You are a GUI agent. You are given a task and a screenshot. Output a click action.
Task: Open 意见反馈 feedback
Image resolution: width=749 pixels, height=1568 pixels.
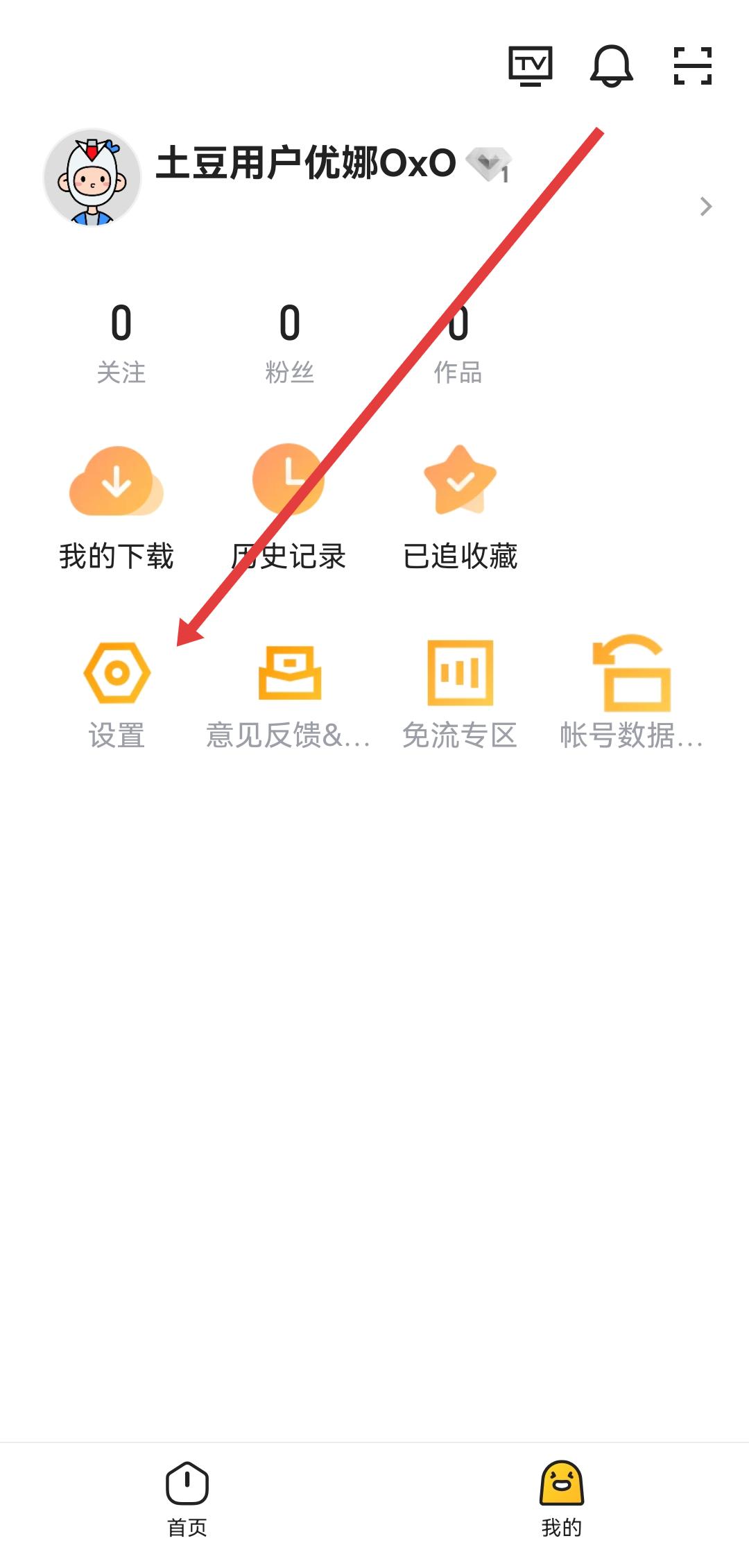(289, 695)
